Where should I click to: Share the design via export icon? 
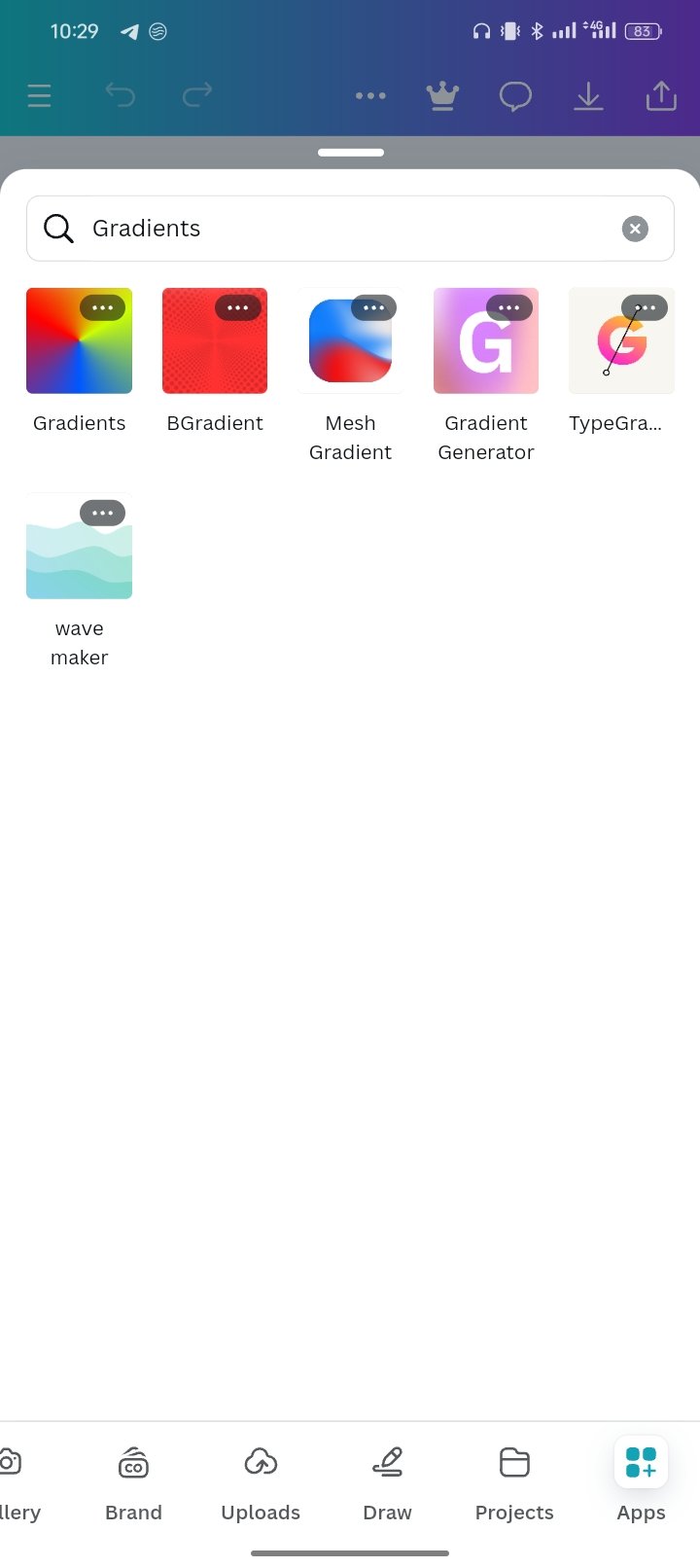tap(661, 95)
